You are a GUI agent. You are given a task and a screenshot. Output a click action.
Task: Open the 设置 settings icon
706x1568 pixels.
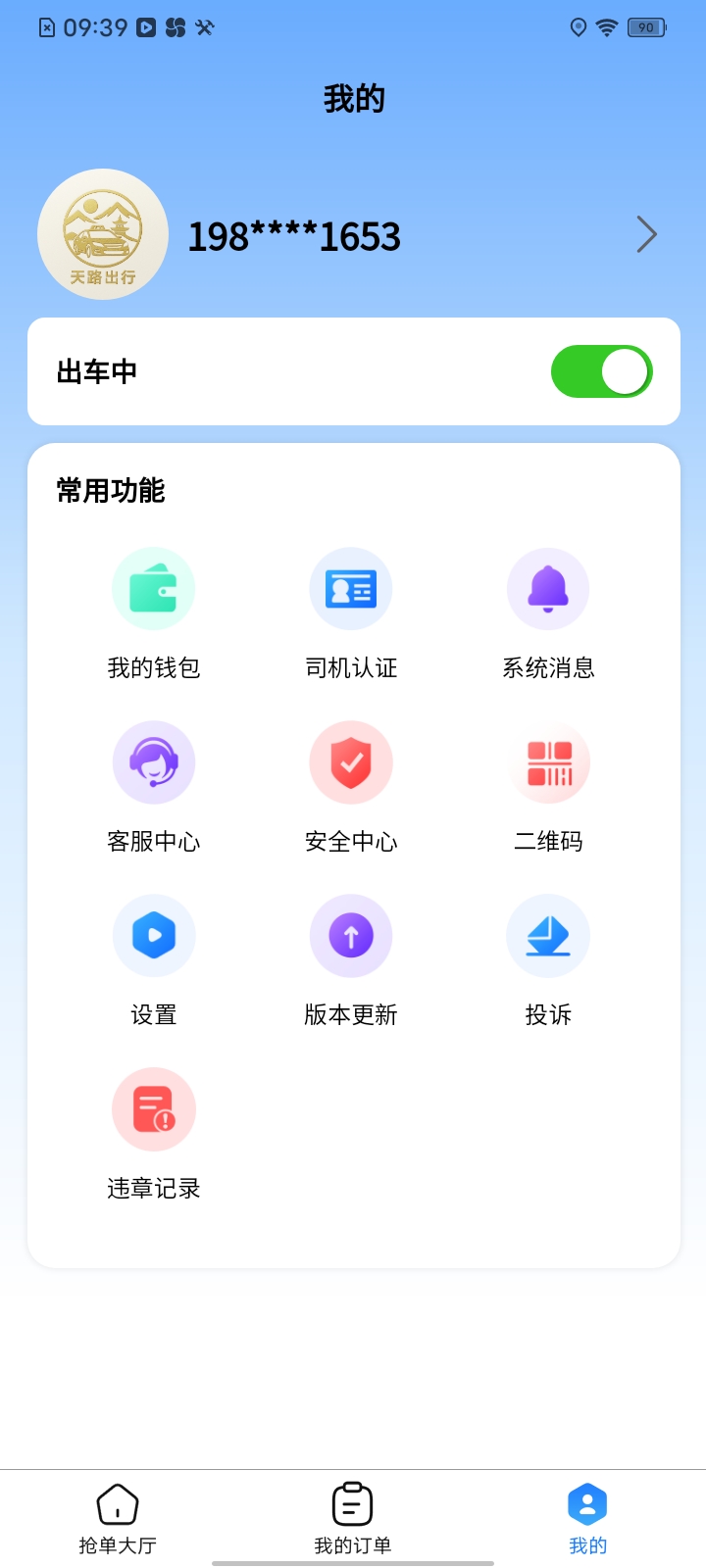[154, 935]
